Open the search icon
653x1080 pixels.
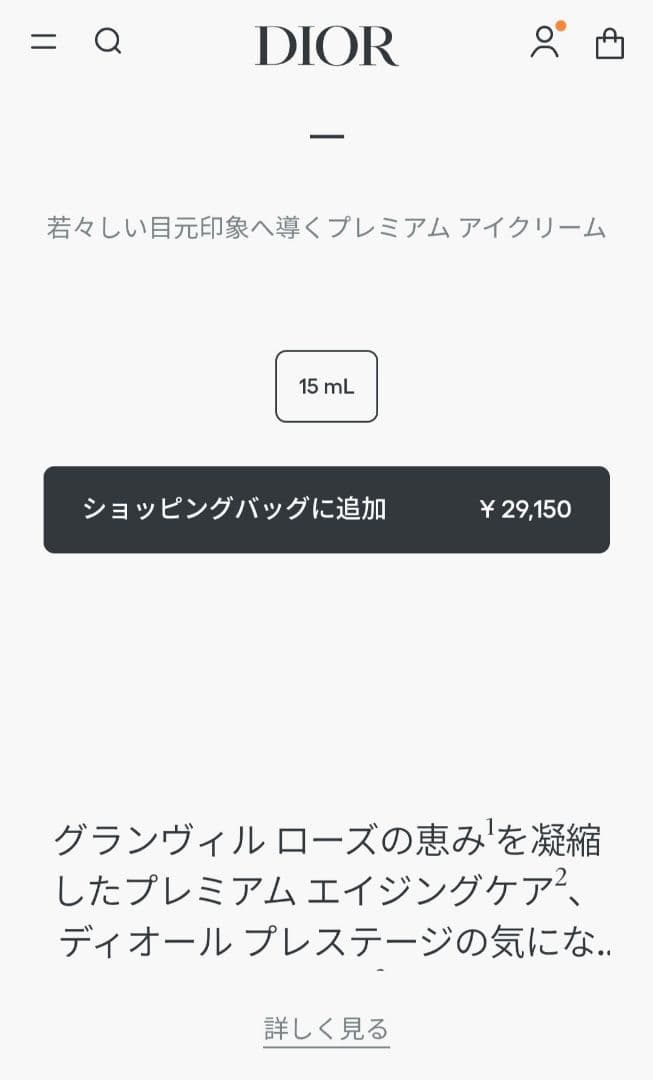pos(108,42)
